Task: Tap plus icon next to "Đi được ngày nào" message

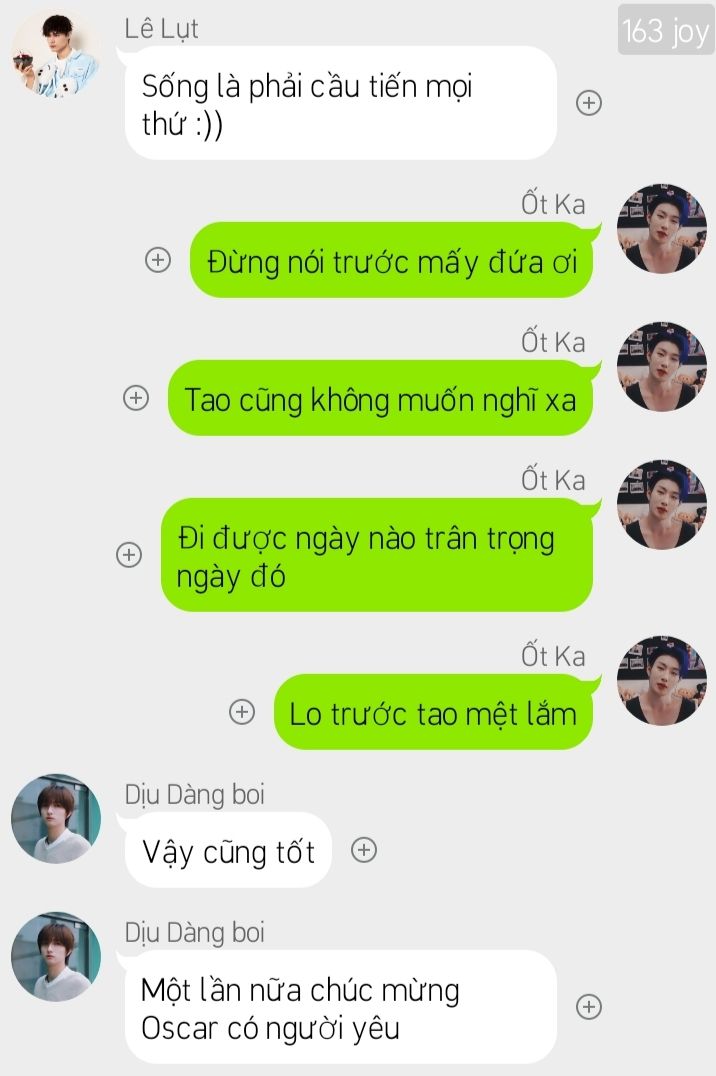Action: click(129, 555)
